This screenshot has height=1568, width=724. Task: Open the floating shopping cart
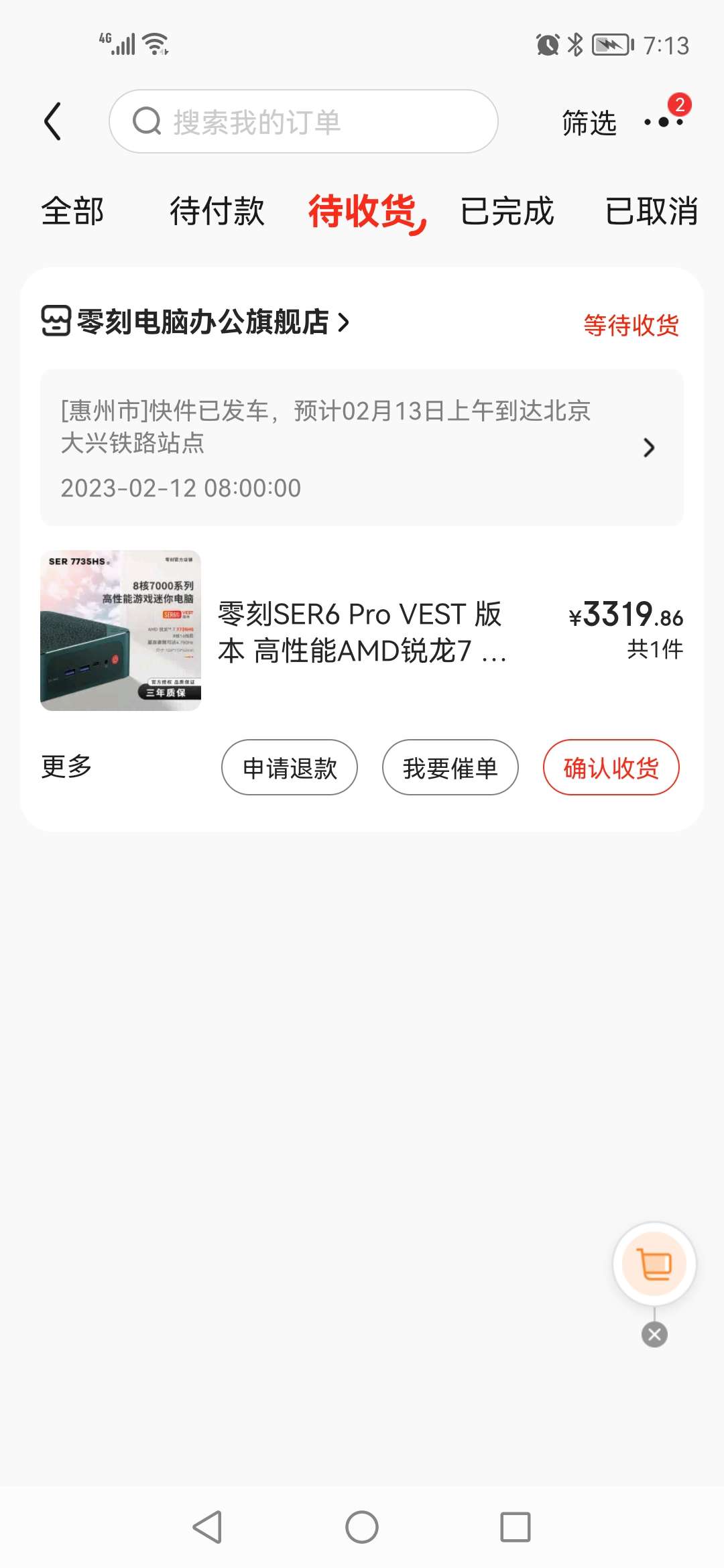pyautogui.click(x=654, y=1264)
